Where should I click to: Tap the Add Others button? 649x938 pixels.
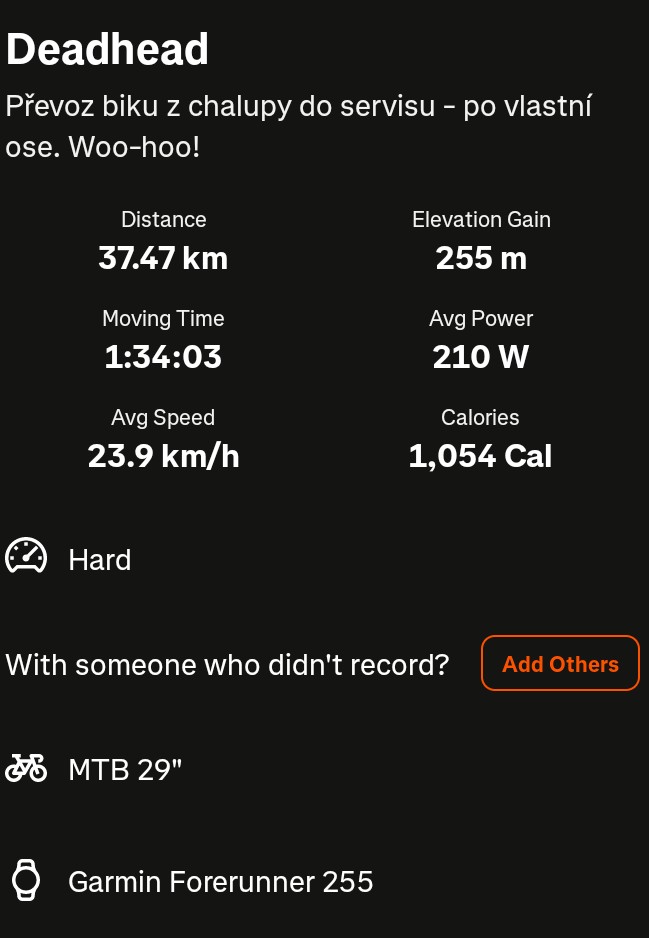pyautogui.click(x=560, y=664)
